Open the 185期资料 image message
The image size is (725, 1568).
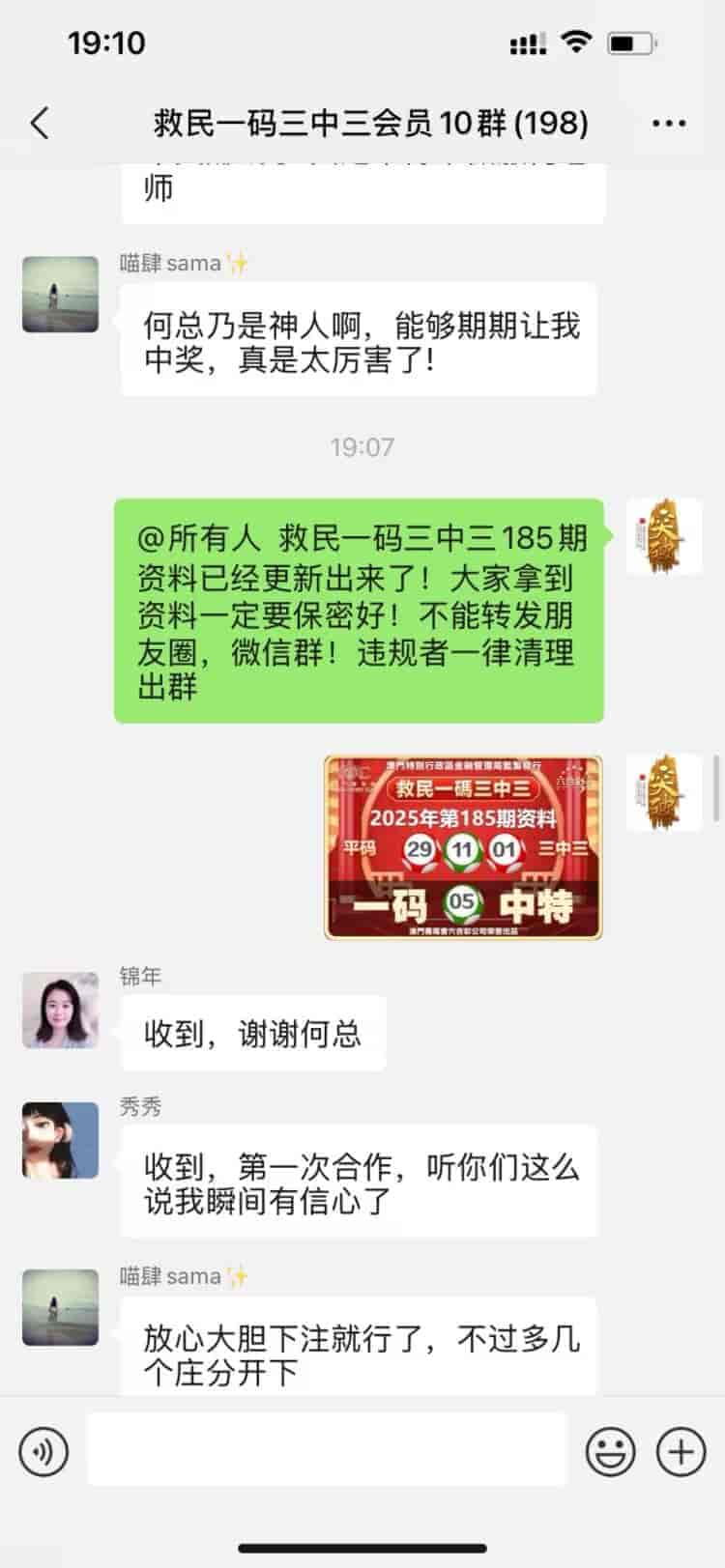click(463, 847)
